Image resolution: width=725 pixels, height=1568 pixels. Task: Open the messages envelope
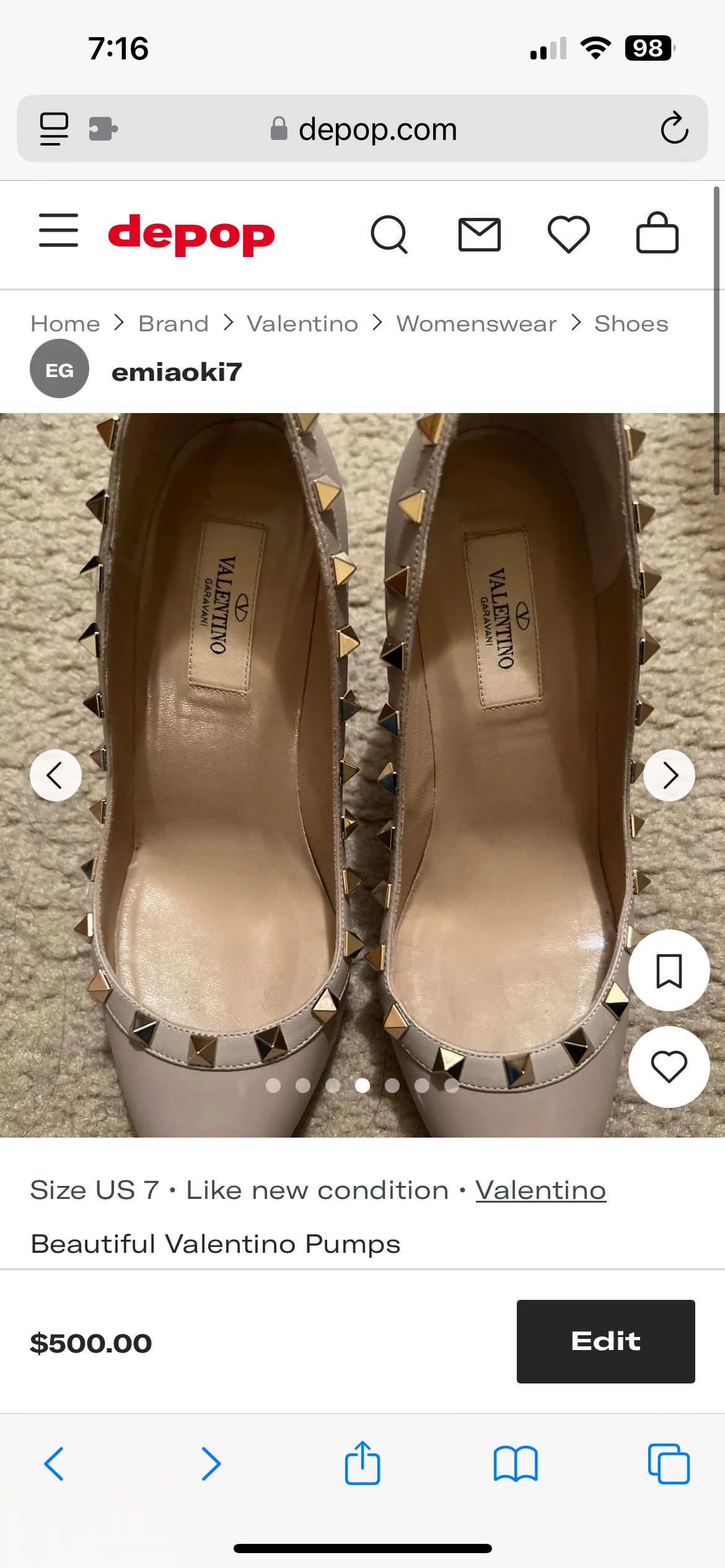tap(479, 235)
